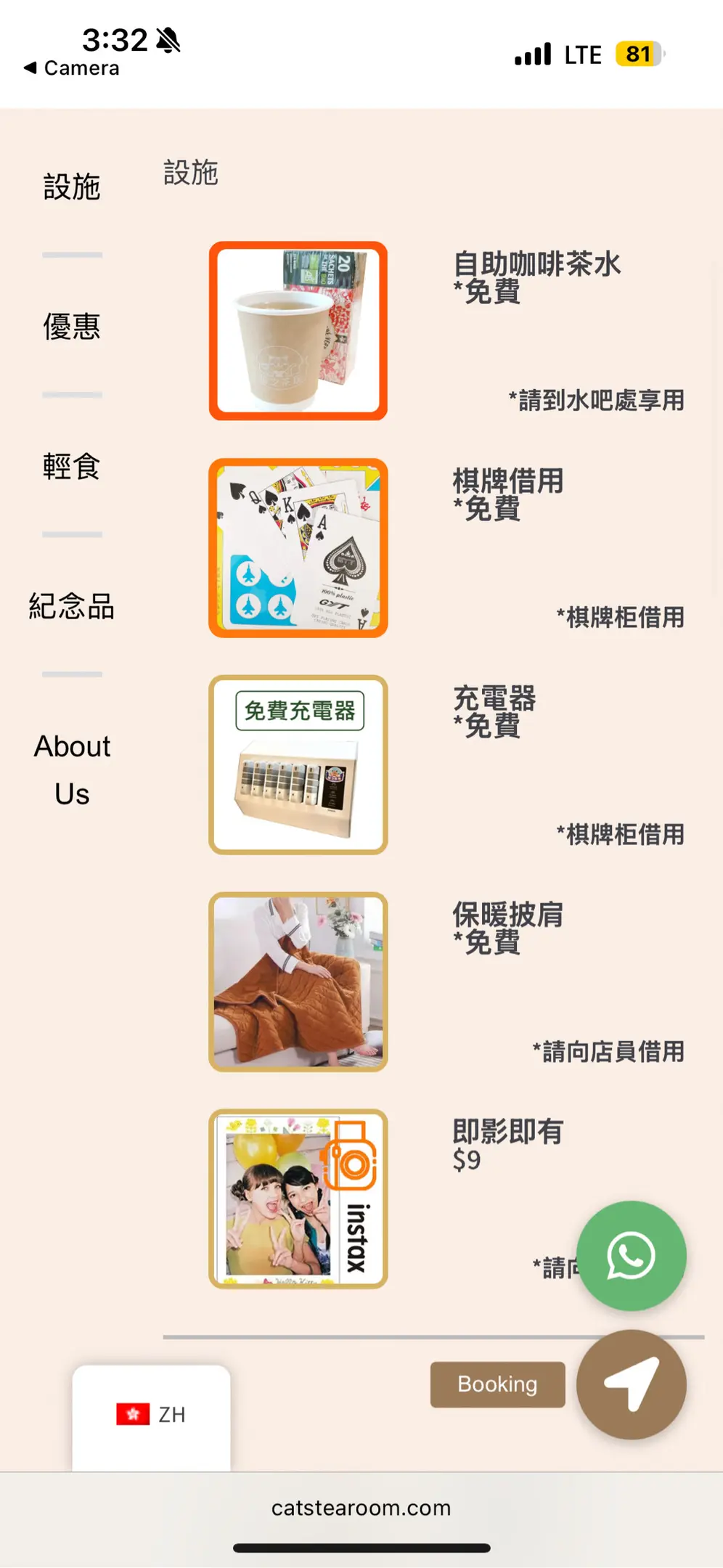
Task: Open the 保暖披肩 blanket image tile
Action: pos(298,981)
